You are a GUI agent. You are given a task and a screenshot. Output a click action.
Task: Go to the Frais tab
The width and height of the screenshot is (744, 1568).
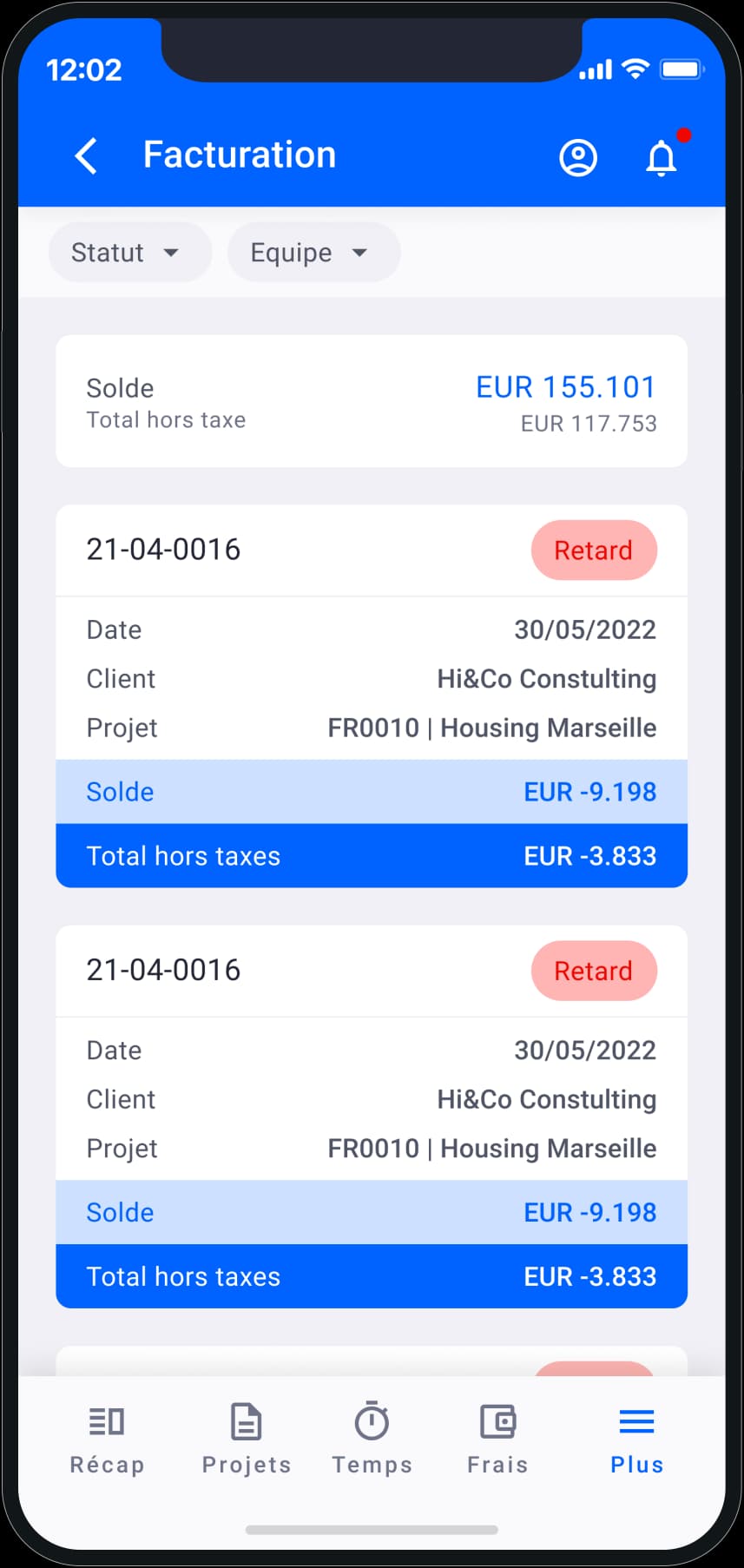[x=497, y=1440]
